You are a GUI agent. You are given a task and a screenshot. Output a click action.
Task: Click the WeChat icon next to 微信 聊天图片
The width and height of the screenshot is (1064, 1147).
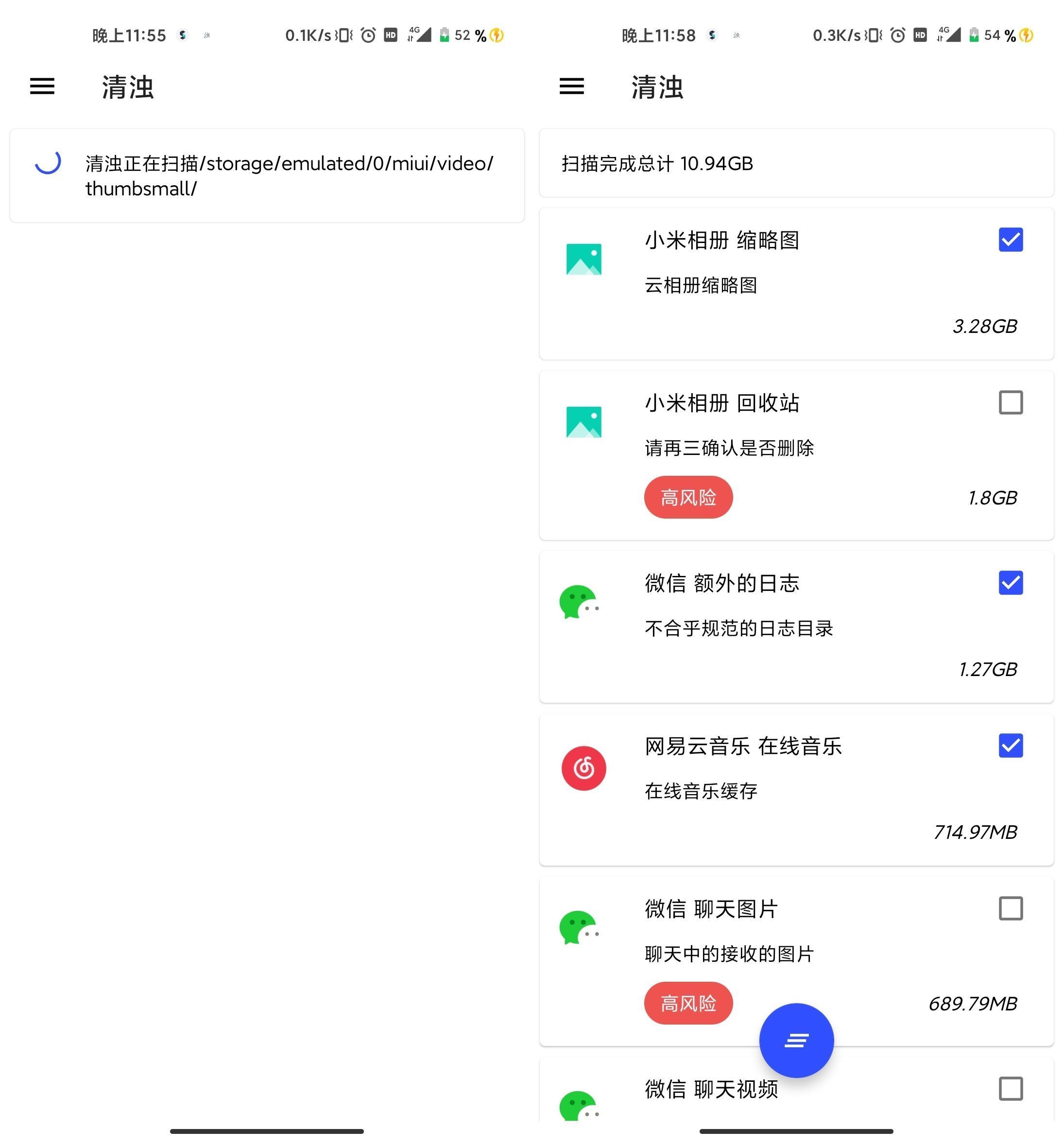pos(580,927)
